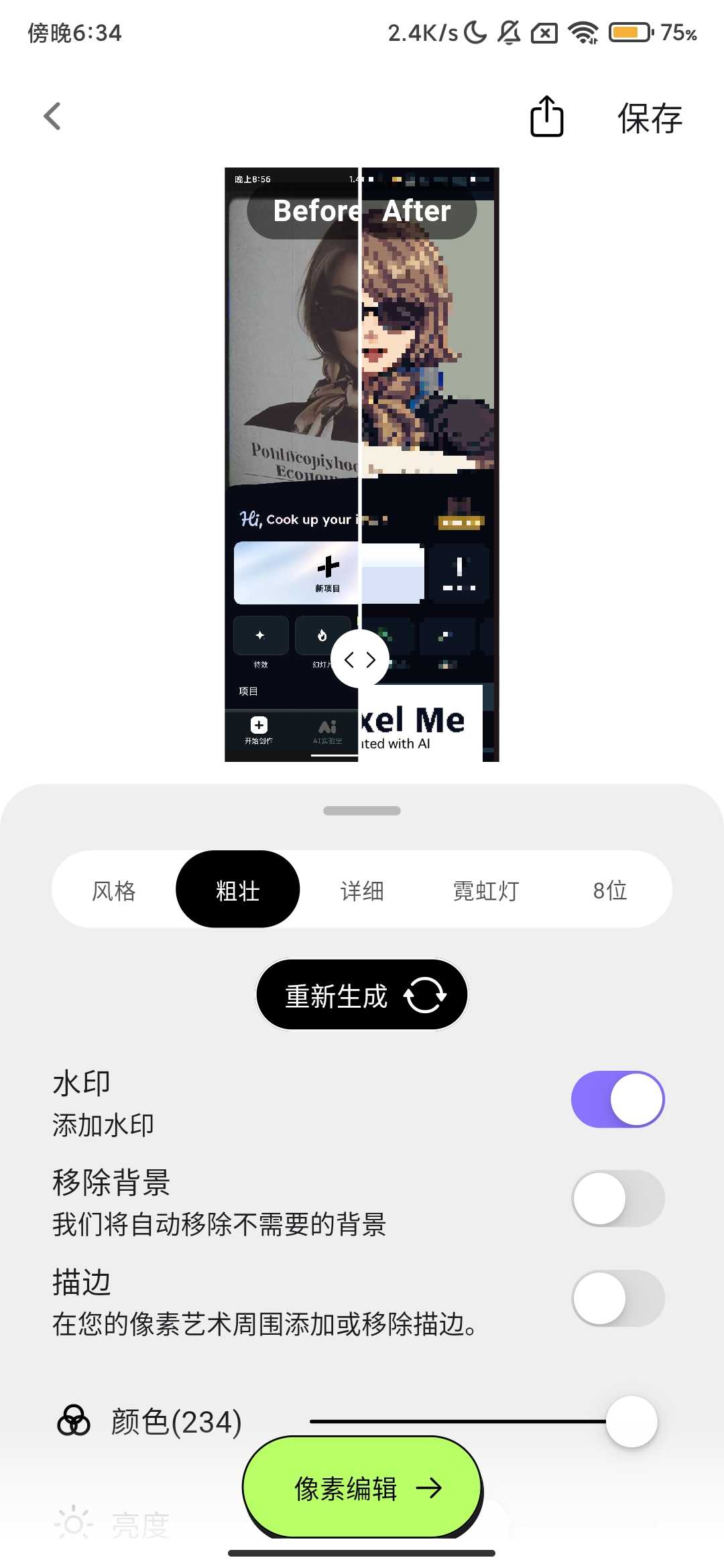Go back using the top-left arrow
The width and height of the screenshot is (724, 1568).
52,117
